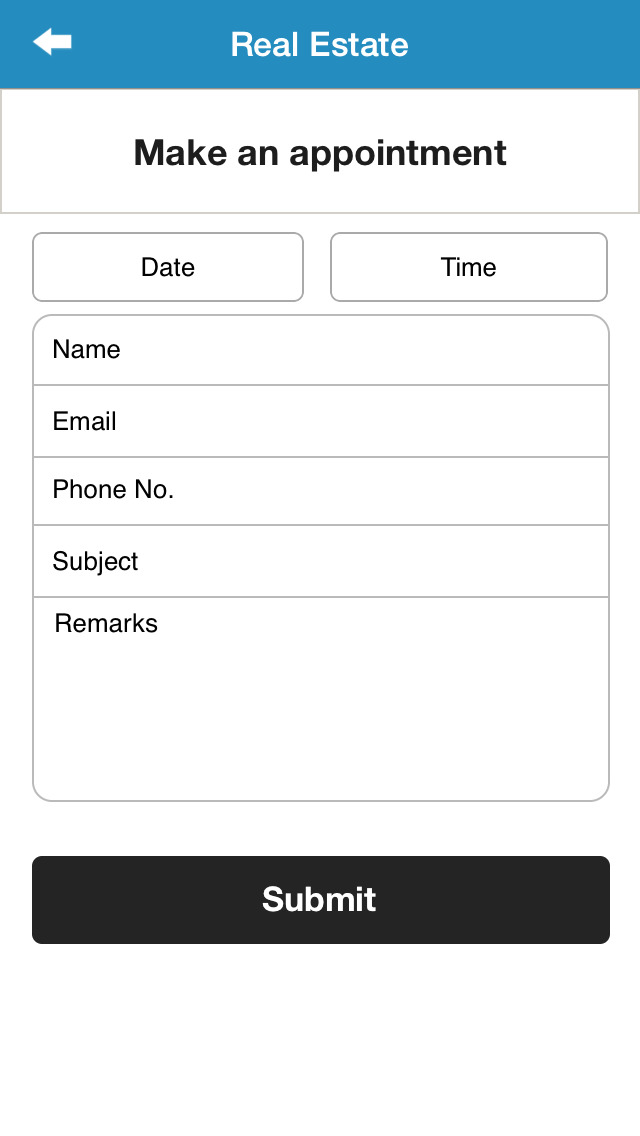This screenshot has height=1136, width=640.
Task: Open the Time picker
Action: click(468, 267)
